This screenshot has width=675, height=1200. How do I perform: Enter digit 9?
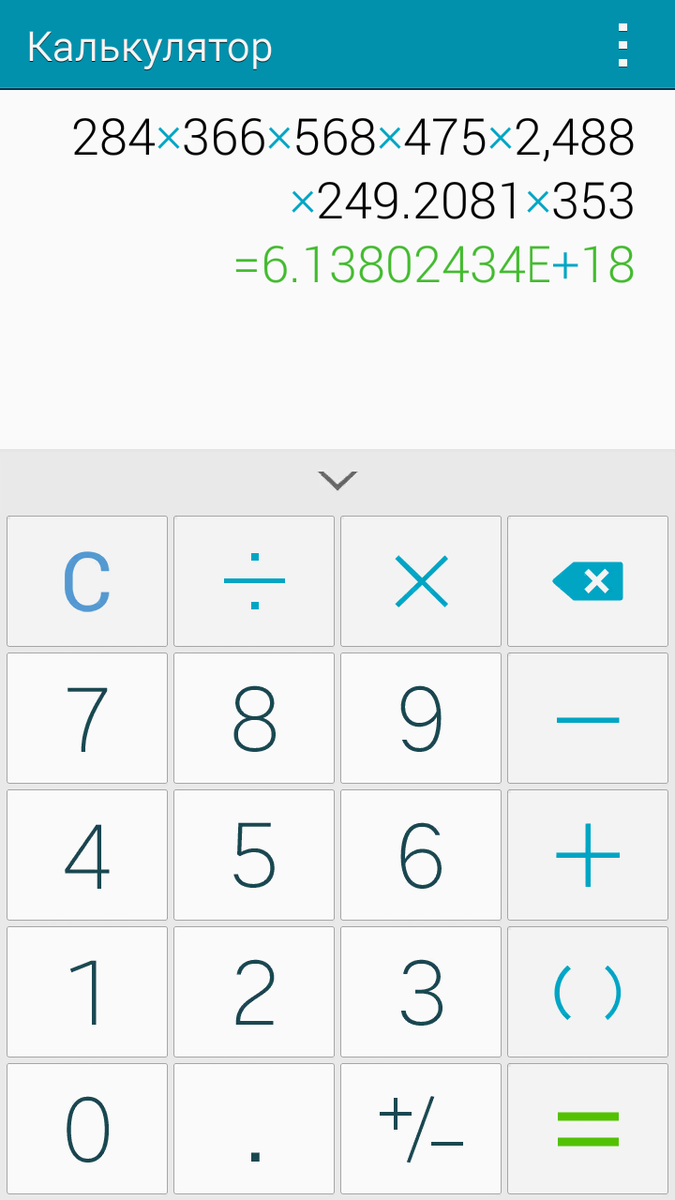tap(421, 718)
